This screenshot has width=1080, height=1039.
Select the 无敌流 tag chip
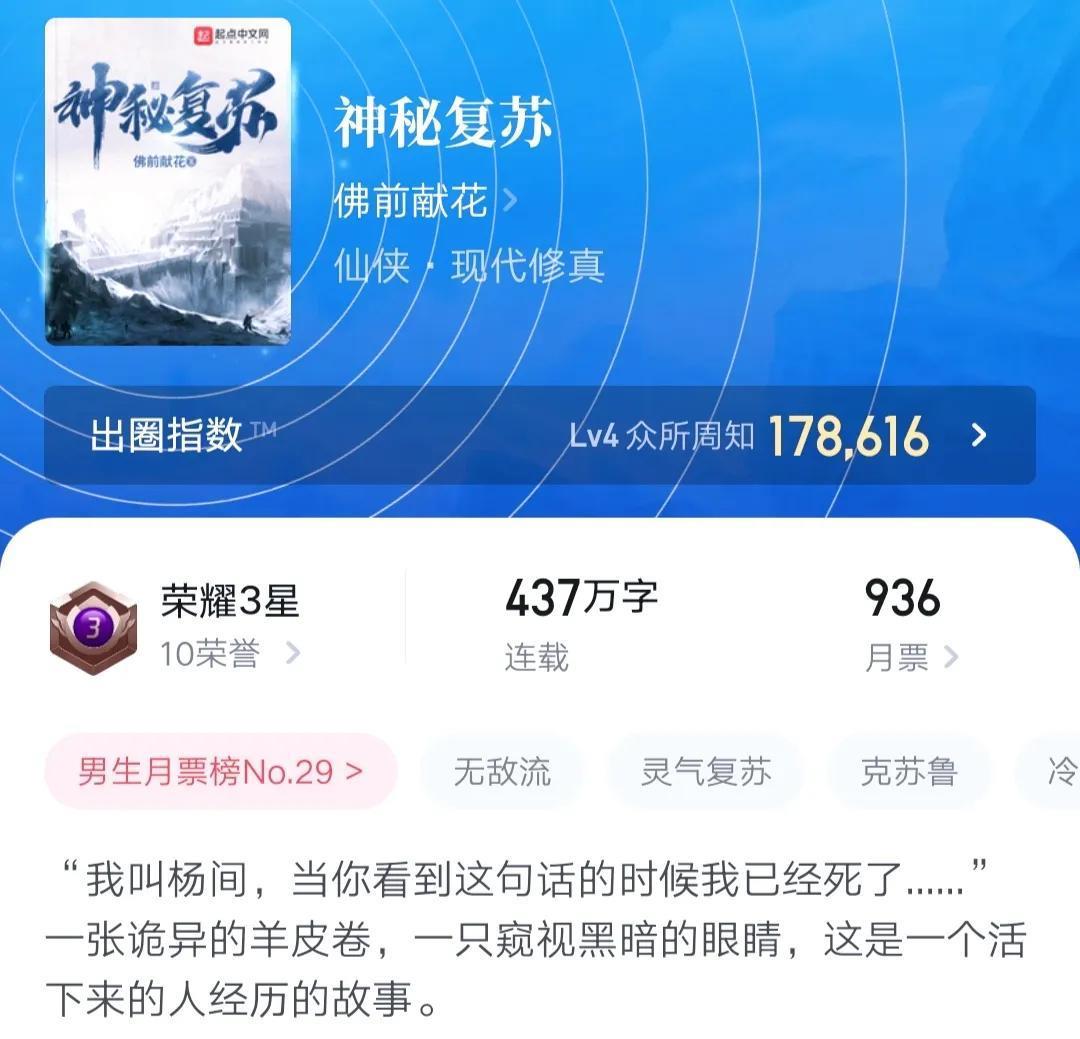tap(502, 772)
